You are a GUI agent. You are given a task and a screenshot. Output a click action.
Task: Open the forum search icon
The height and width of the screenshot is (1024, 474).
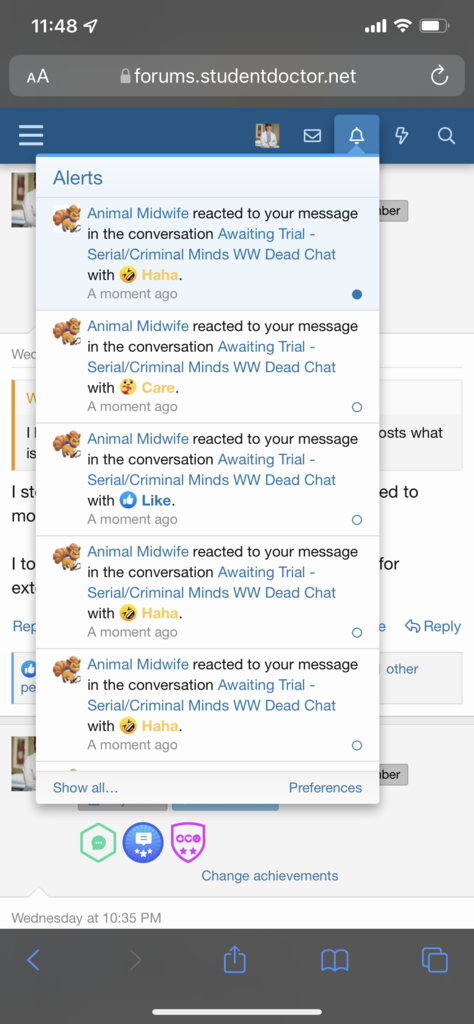click(x=446, y=135)
